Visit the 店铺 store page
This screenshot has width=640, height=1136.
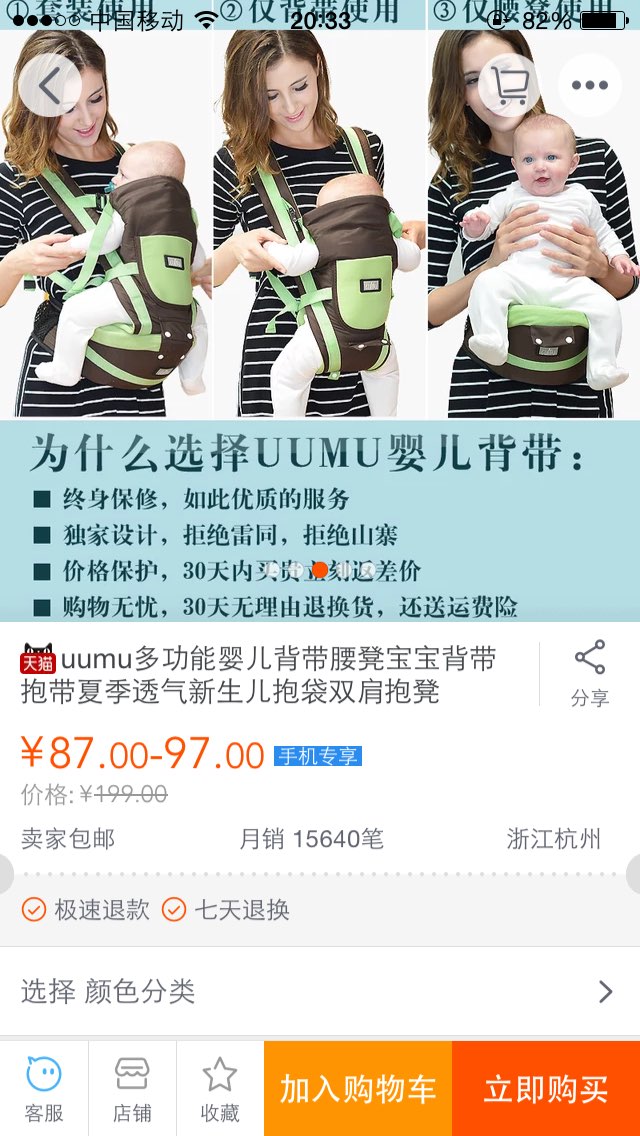[x=132, y=1089]
